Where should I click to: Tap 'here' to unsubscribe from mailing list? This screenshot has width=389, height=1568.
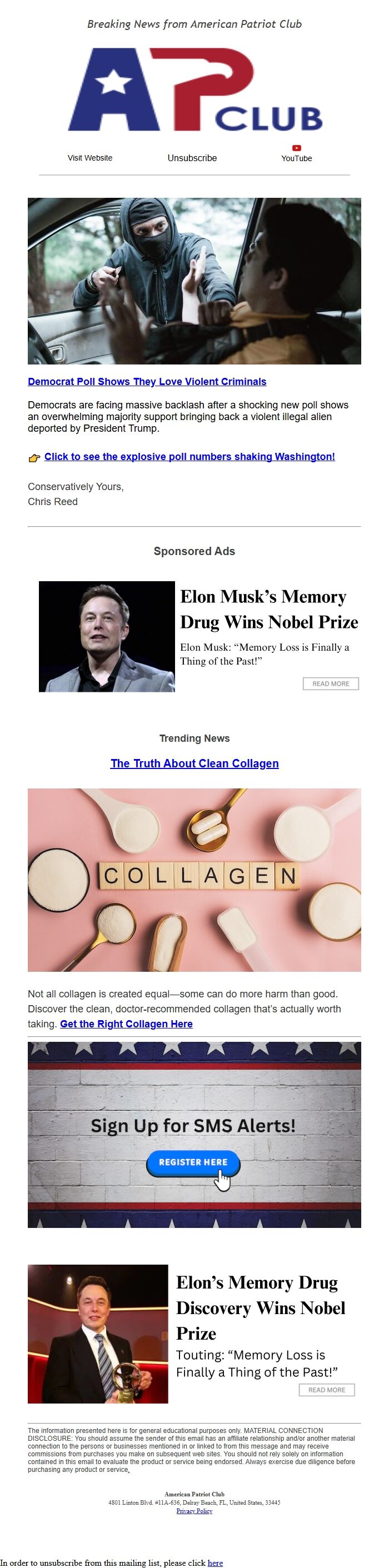pyautogui.click(x=215, y=1562)
